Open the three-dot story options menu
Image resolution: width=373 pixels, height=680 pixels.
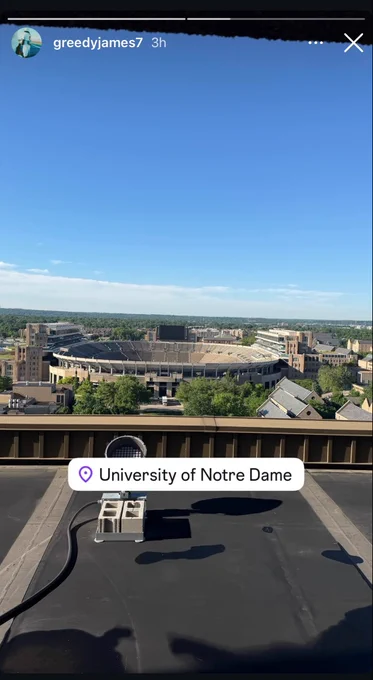point(315,42)
